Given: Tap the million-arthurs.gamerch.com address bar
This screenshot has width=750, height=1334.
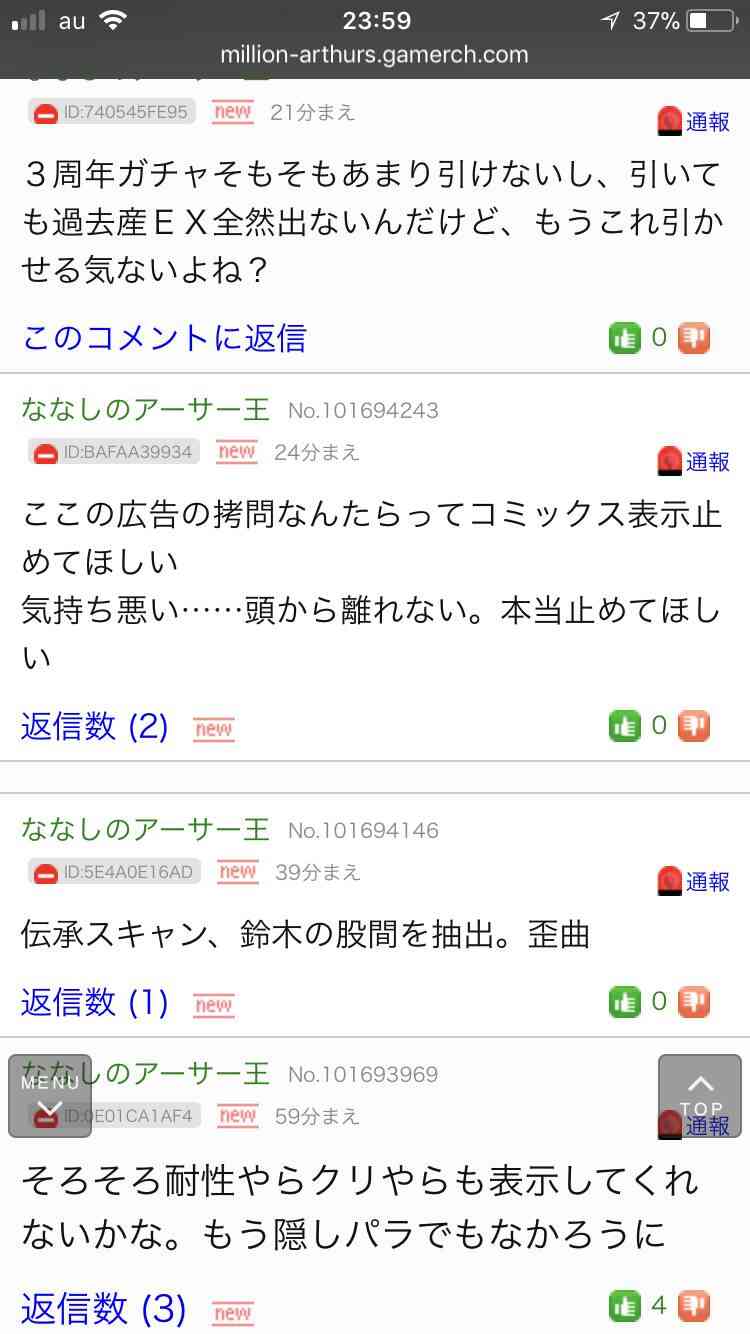Looking at the screenshot, I should (x=375, y=55).
